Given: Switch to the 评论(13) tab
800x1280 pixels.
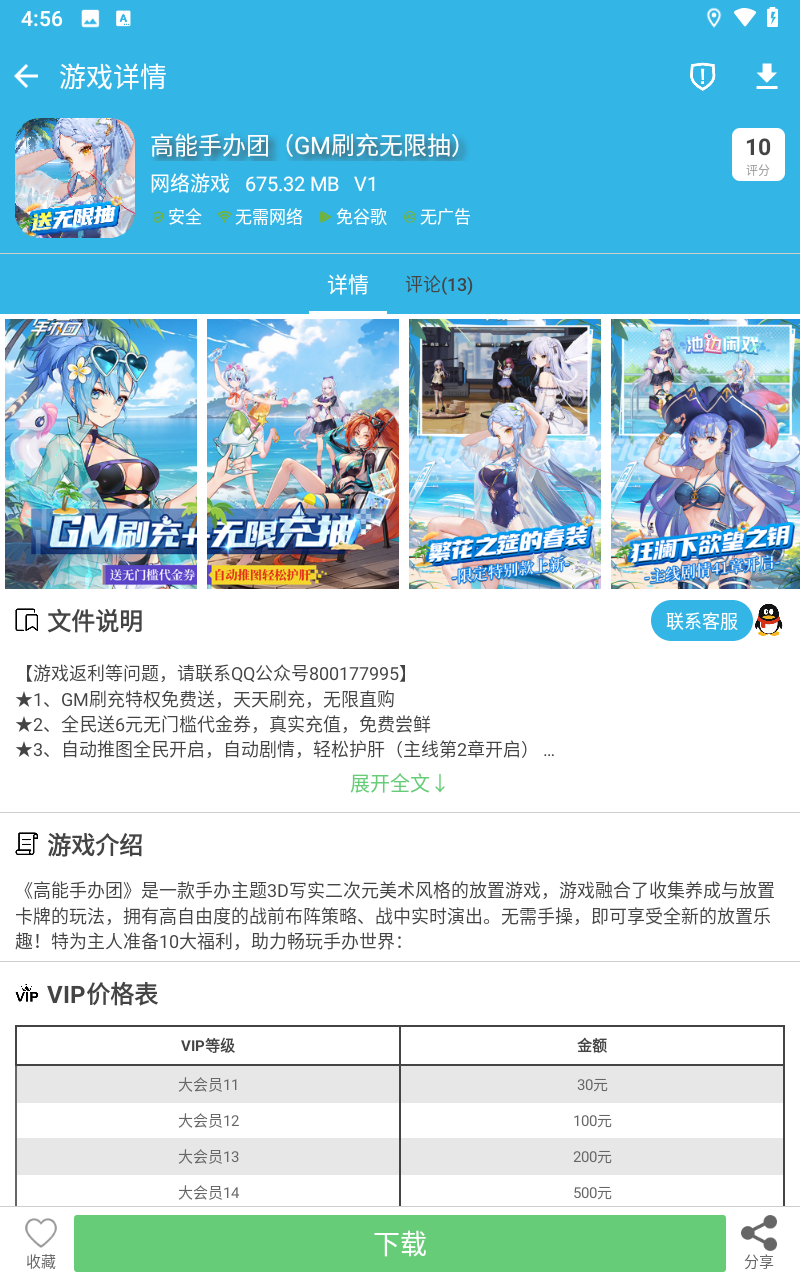Looking at the screenshot, I should point(438,285).
